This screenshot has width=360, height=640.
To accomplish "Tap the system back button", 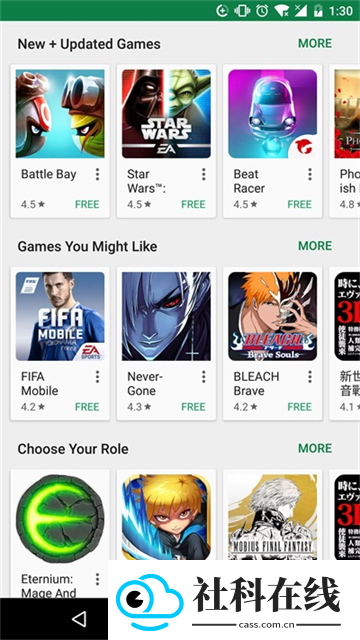I will tap(79, 619).
